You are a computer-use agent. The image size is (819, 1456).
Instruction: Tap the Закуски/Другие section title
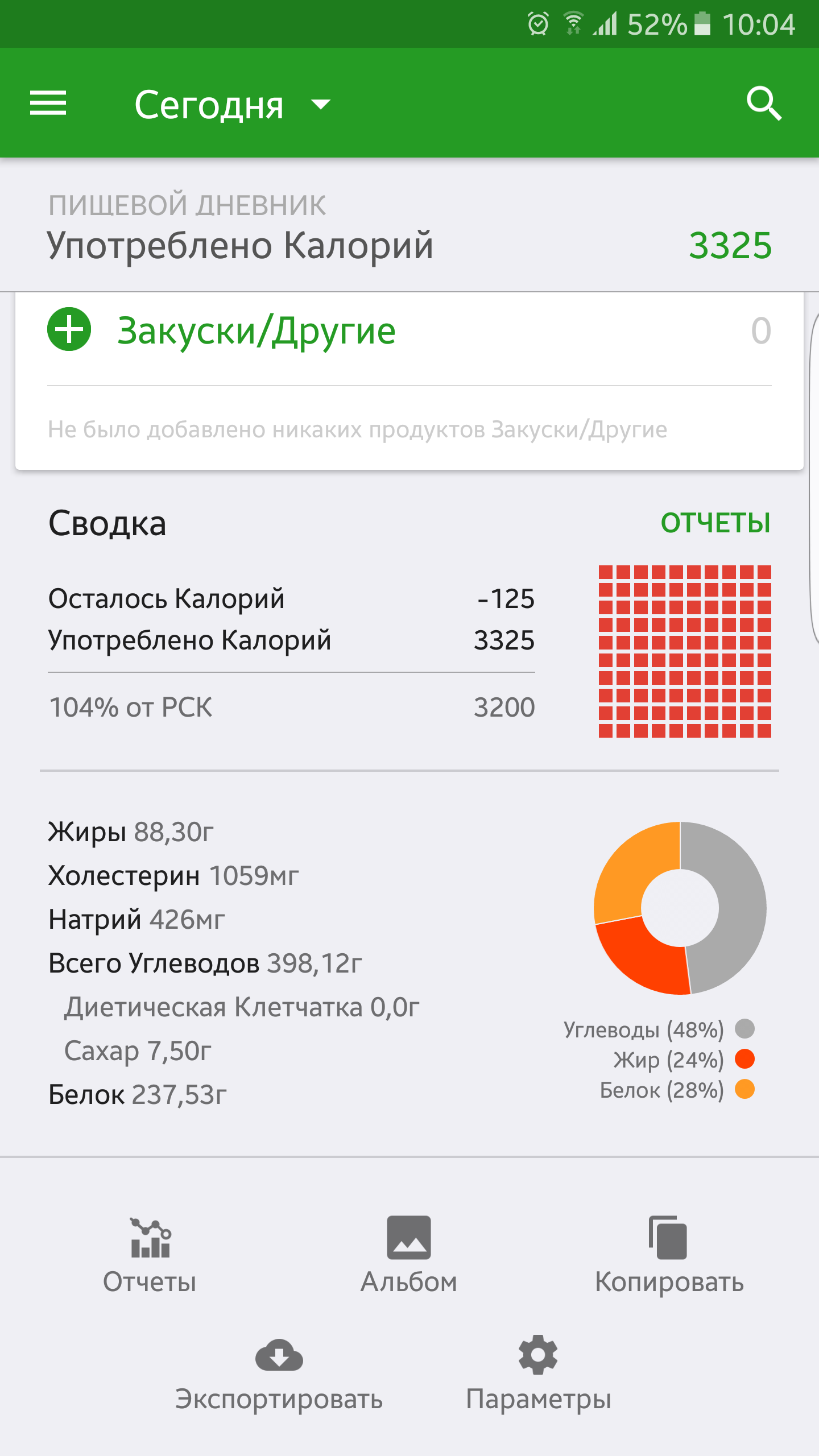coord(257,330)
